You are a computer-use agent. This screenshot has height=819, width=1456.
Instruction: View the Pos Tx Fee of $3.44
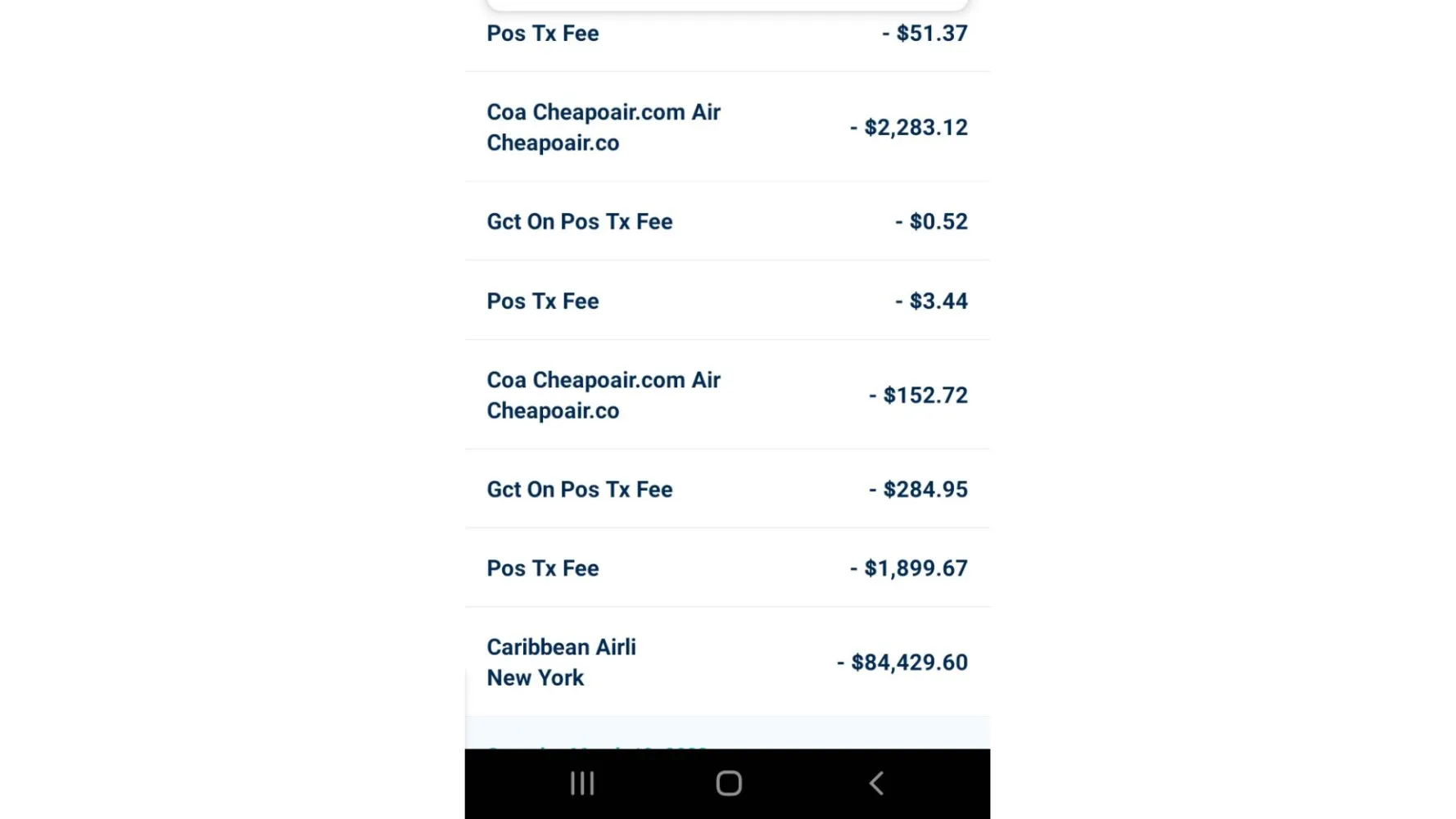pos(726,301)
